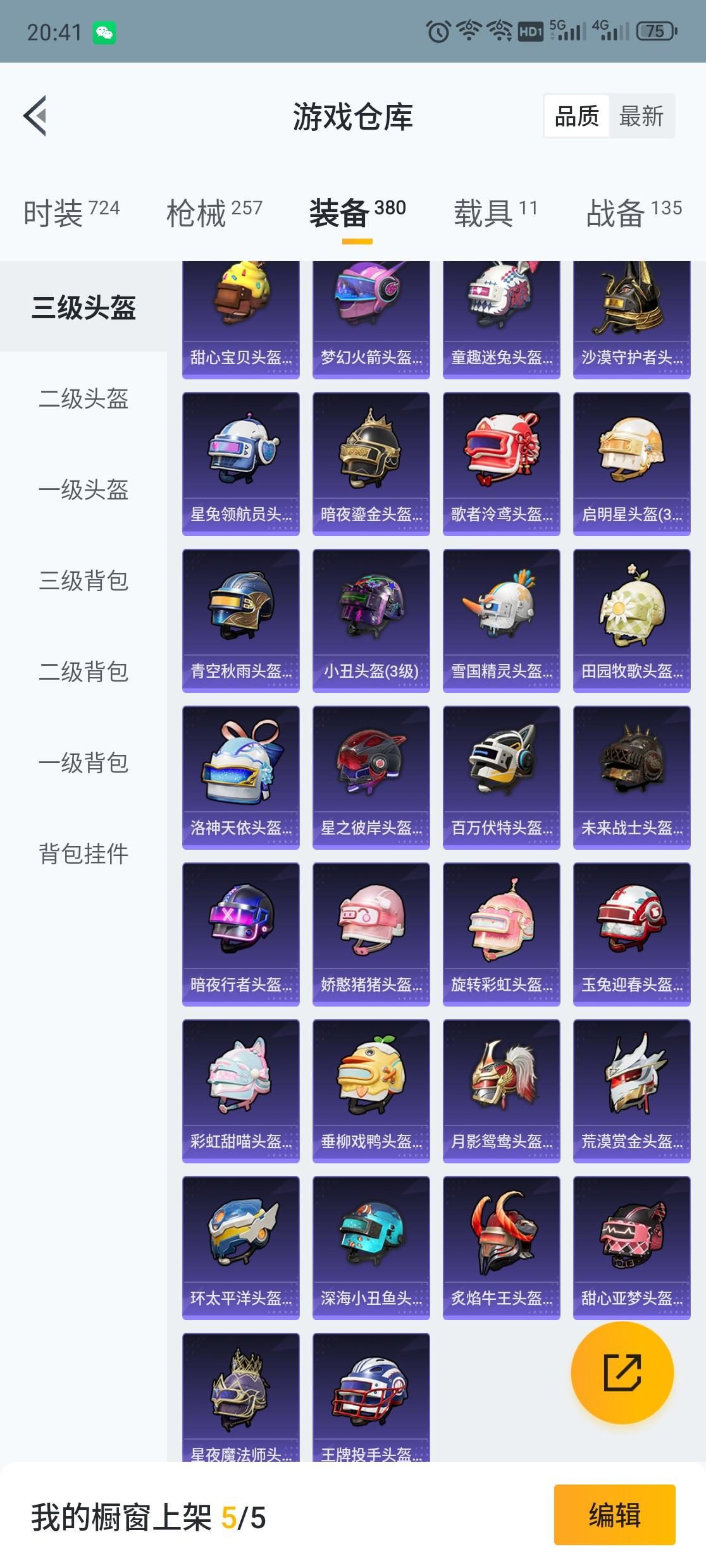Go back with the arrow icon
The height and width of the screenshot is (1568, 706).
point(35,116)
